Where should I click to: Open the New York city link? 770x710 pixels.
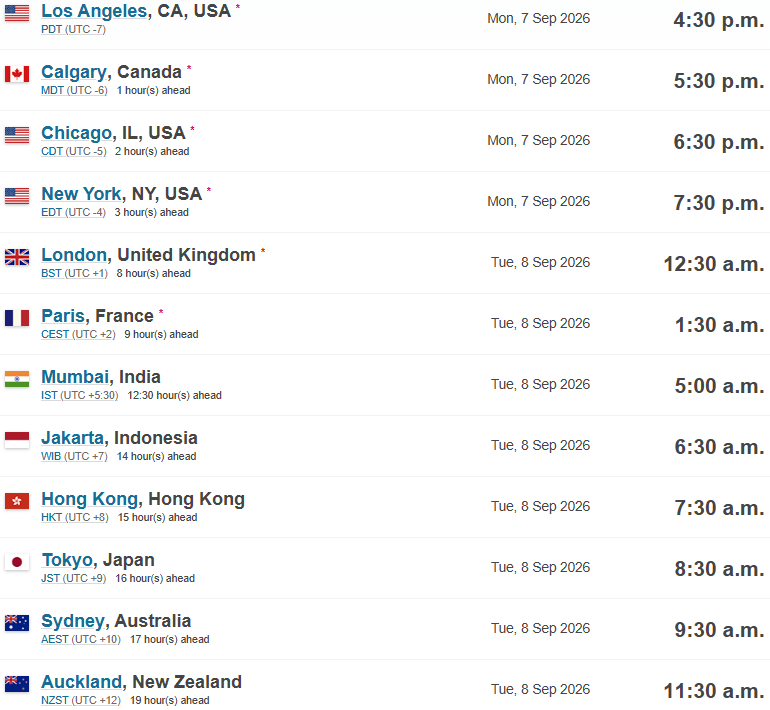pyautogui.click(x=82, y=194)
